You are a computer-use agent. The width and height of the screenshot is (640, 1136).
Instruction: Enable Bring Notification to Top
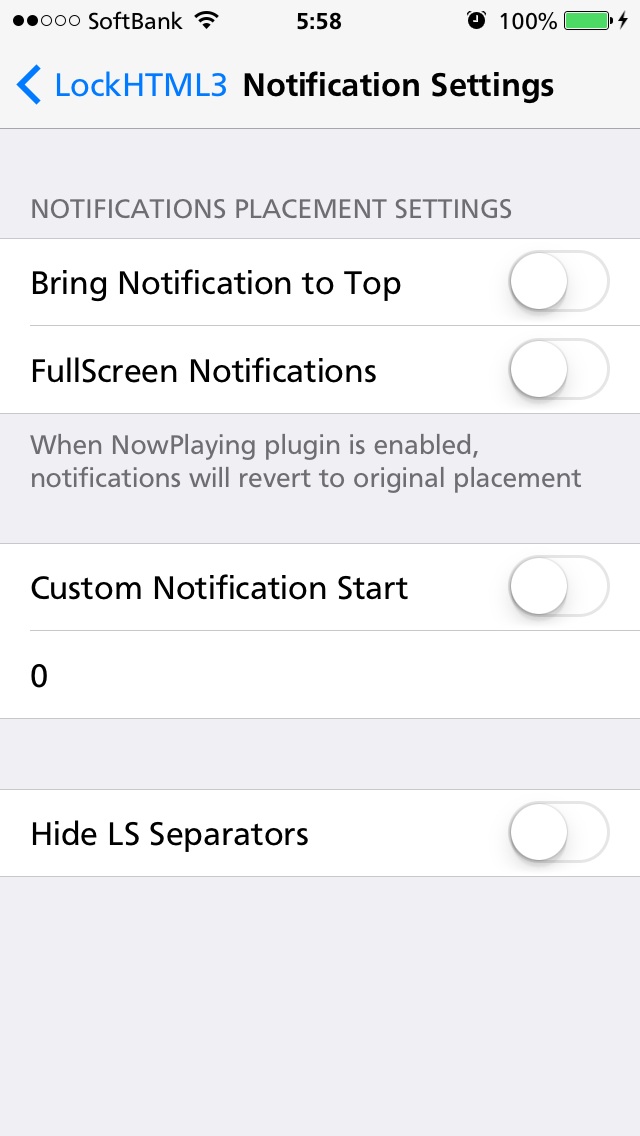click(559, 281)
